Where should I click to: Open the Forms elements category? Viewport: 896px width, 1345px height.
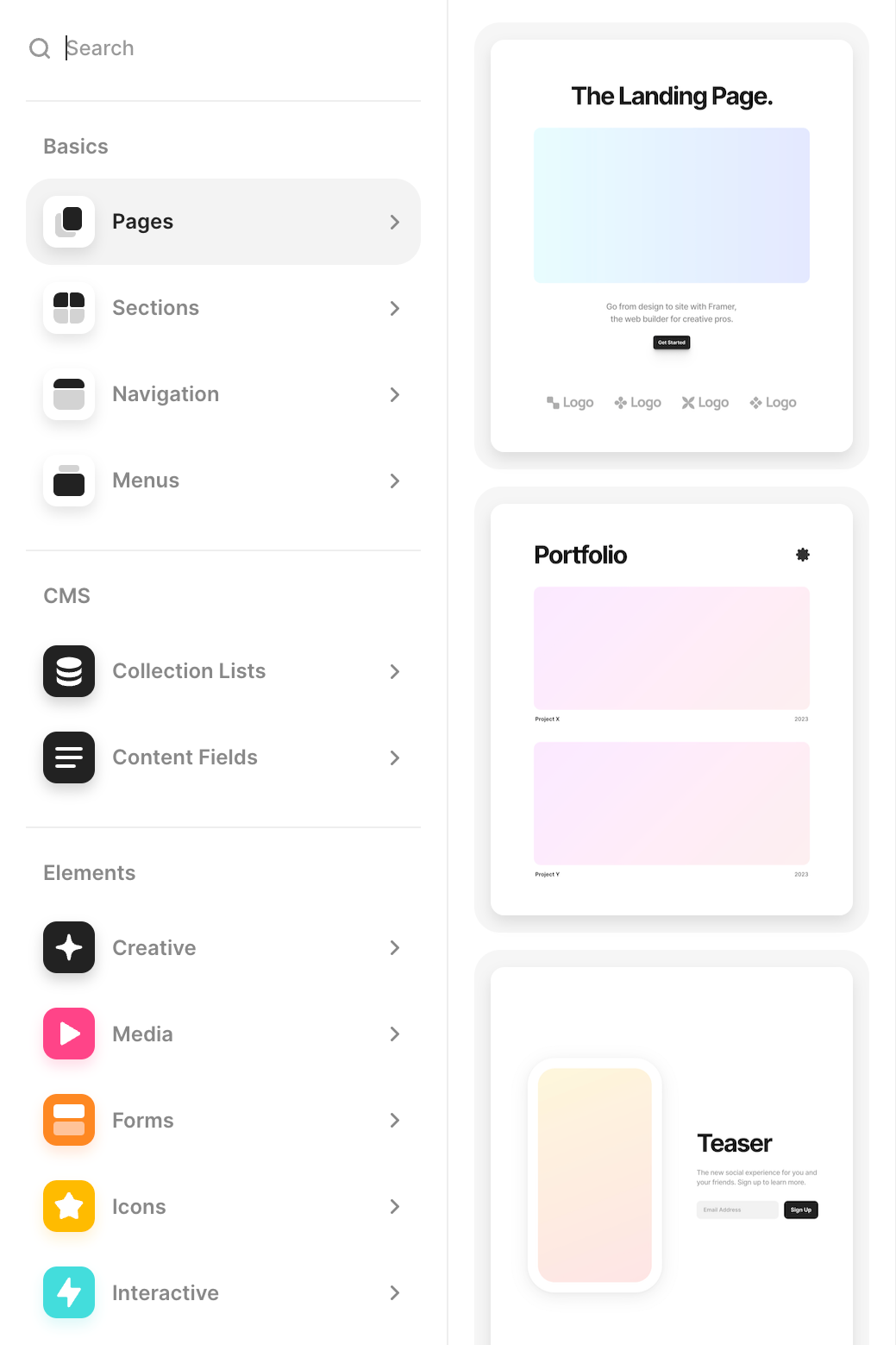coord(222,1120)
